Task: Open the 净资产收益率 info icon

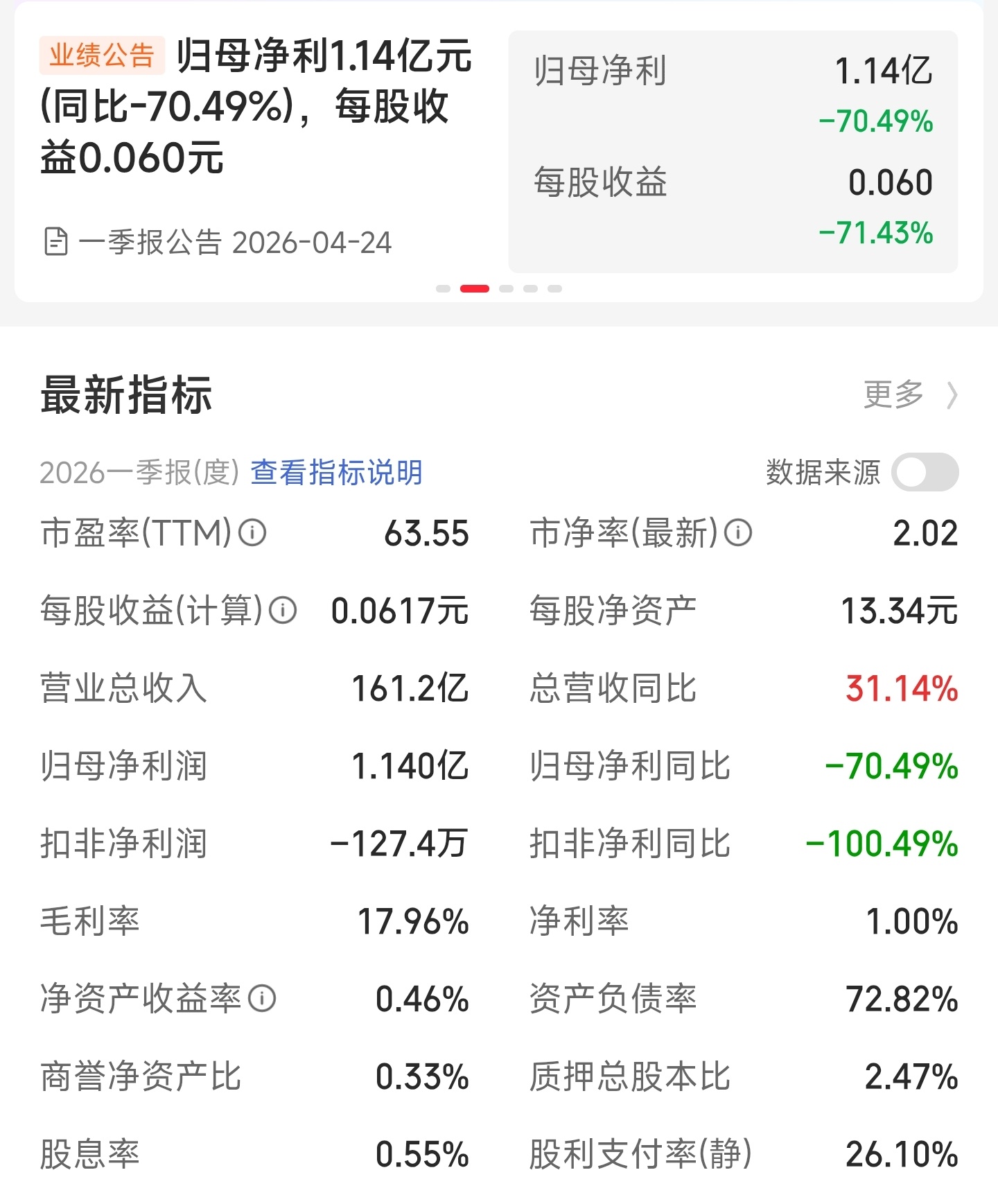Action: pyautogui.click(x=262, y=997)
